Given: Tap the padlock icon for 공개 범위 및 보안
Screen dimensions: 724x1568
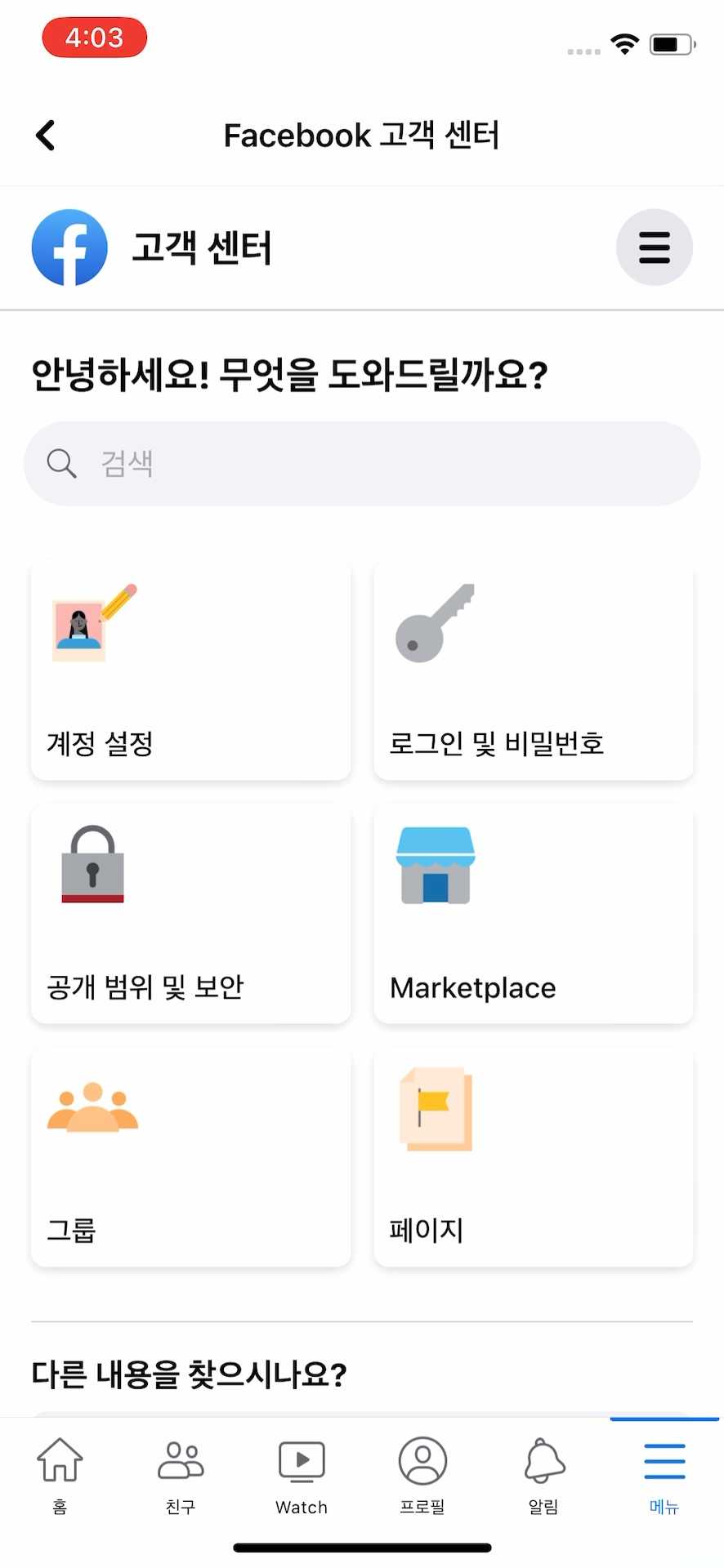Looking at the screenshot, I should click(x=92, y=866).
